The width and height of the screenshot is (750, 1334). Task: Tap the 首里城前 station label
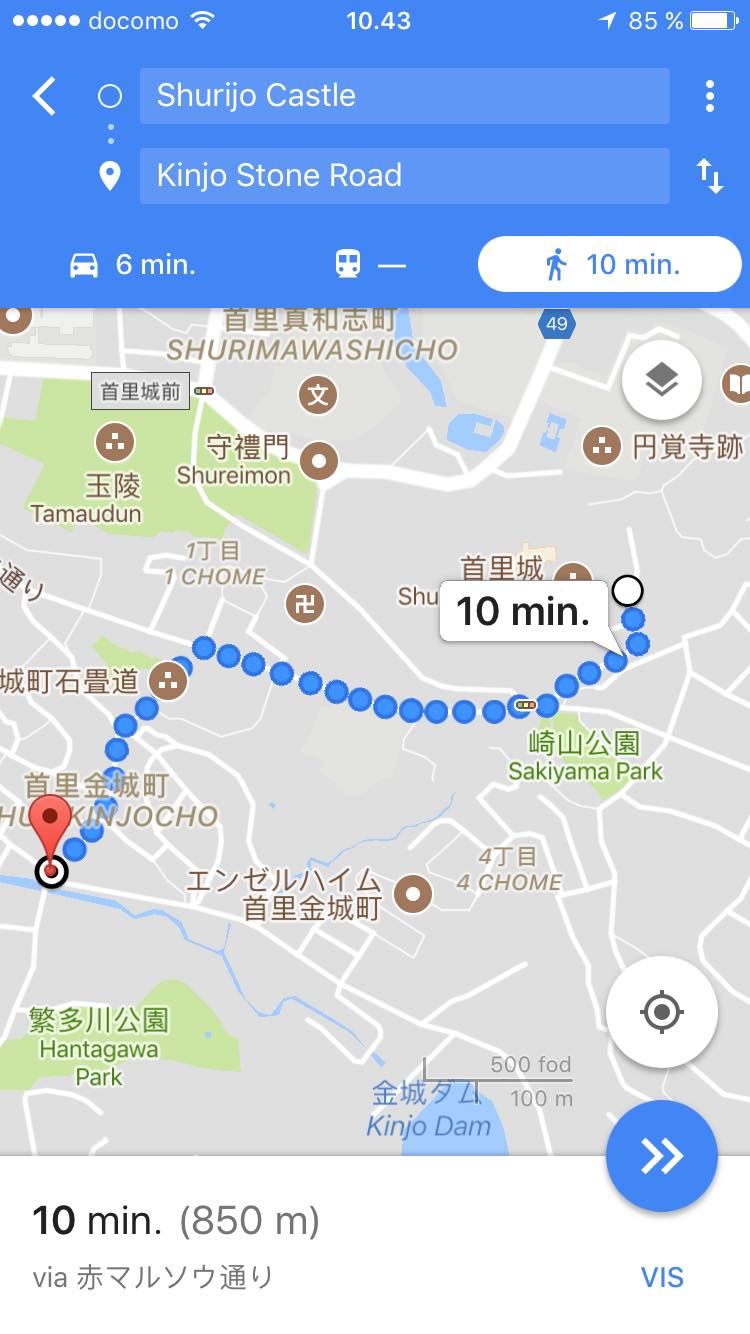[141, 392]
